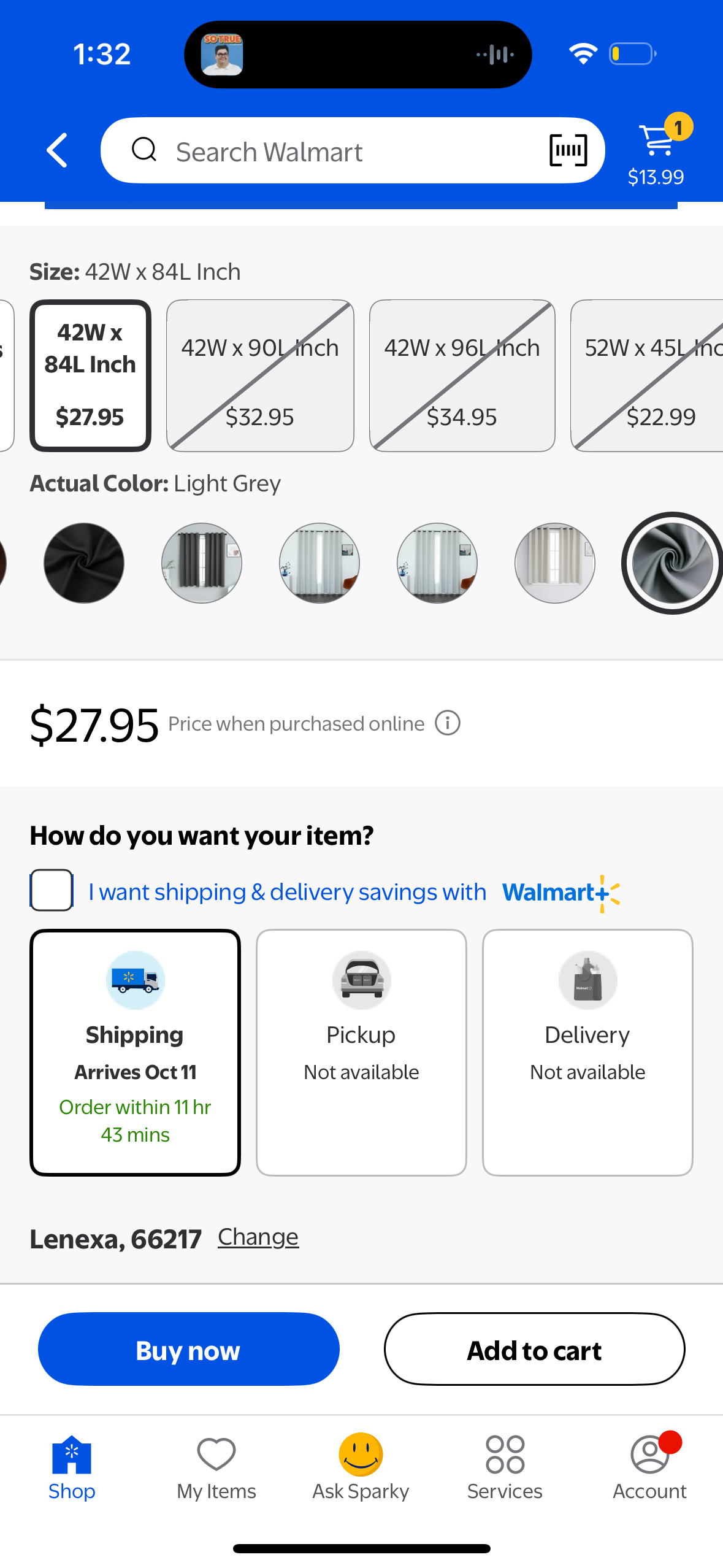Image resolution: width=723 pixels, height=1568 pixels.
Task: Select the 42W x 90L Inch size
Action: (260, 375)
